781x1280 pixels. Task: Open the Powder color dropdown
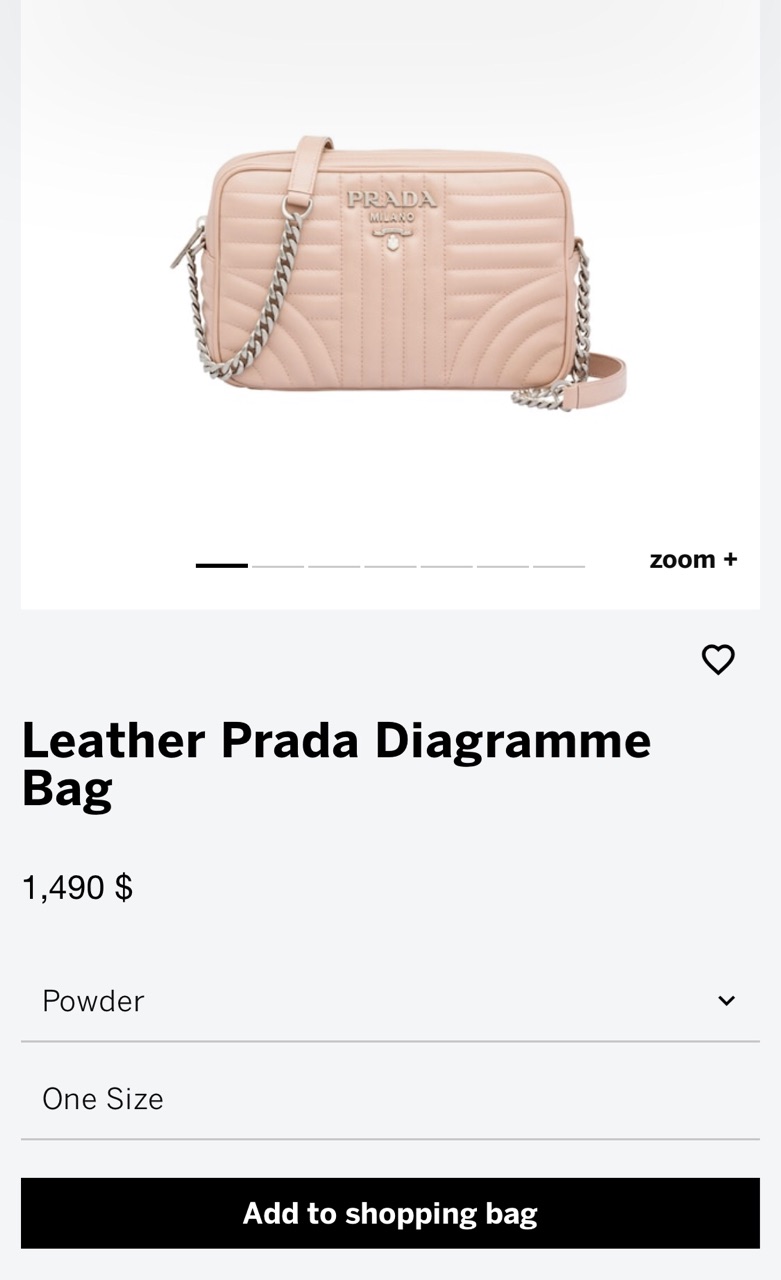click(x=390, y=1001)
